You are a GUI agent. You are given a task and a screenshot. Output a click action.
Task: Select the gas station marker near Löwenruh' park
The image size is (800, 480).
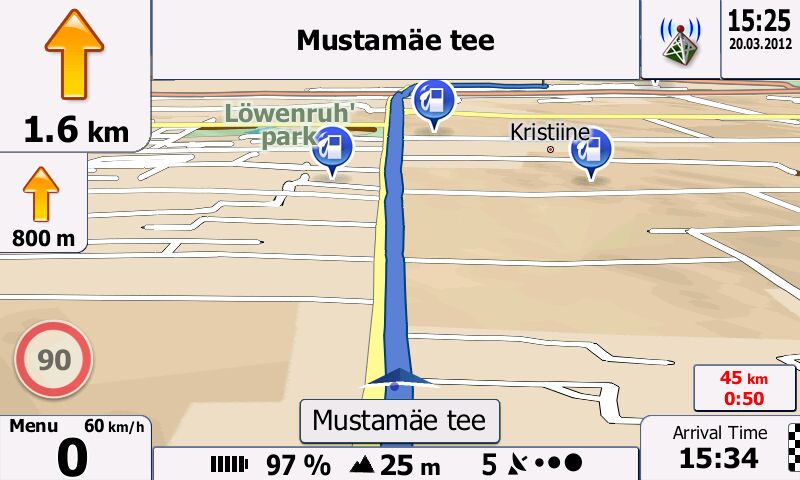tap(333, 151)
